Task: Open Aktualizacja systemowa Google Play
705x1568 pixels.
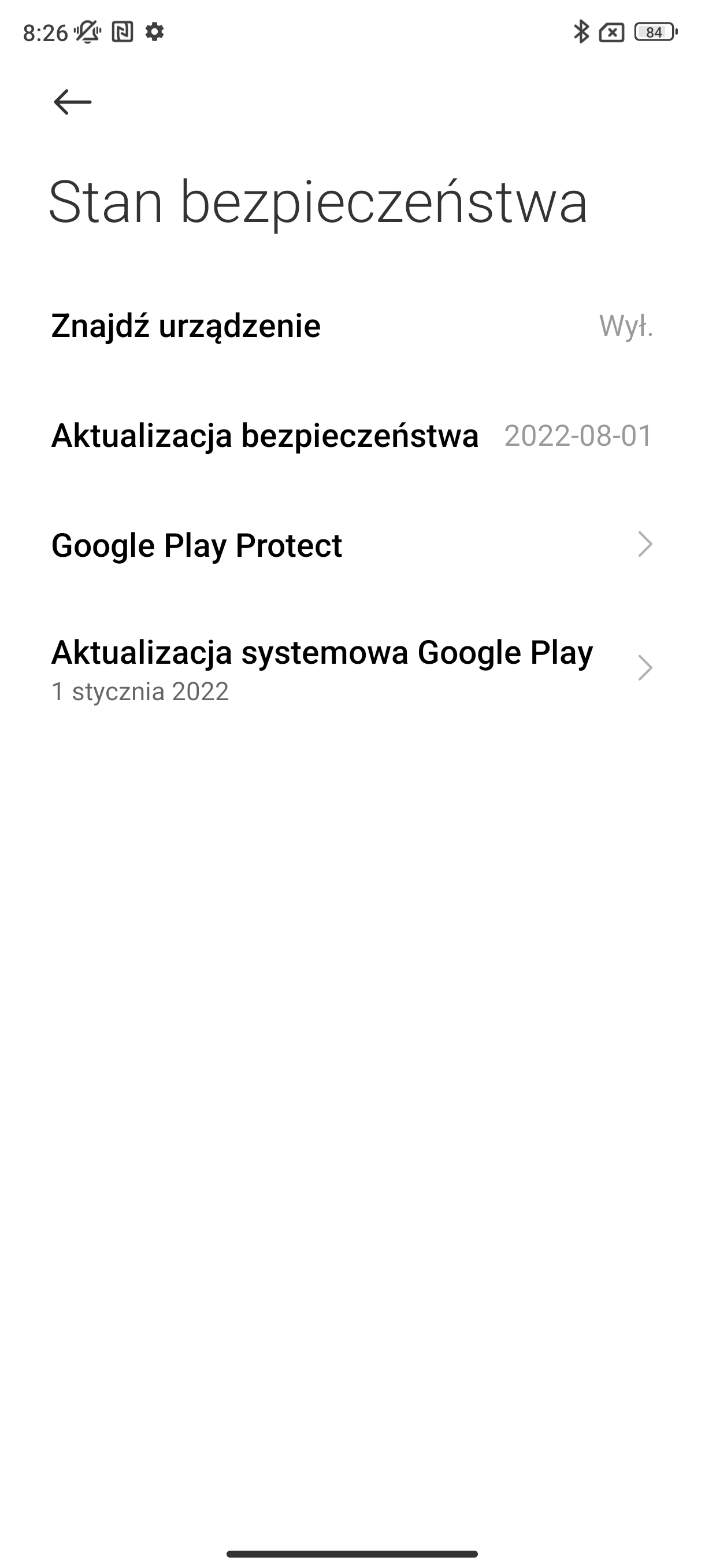Action: point(351,668)
